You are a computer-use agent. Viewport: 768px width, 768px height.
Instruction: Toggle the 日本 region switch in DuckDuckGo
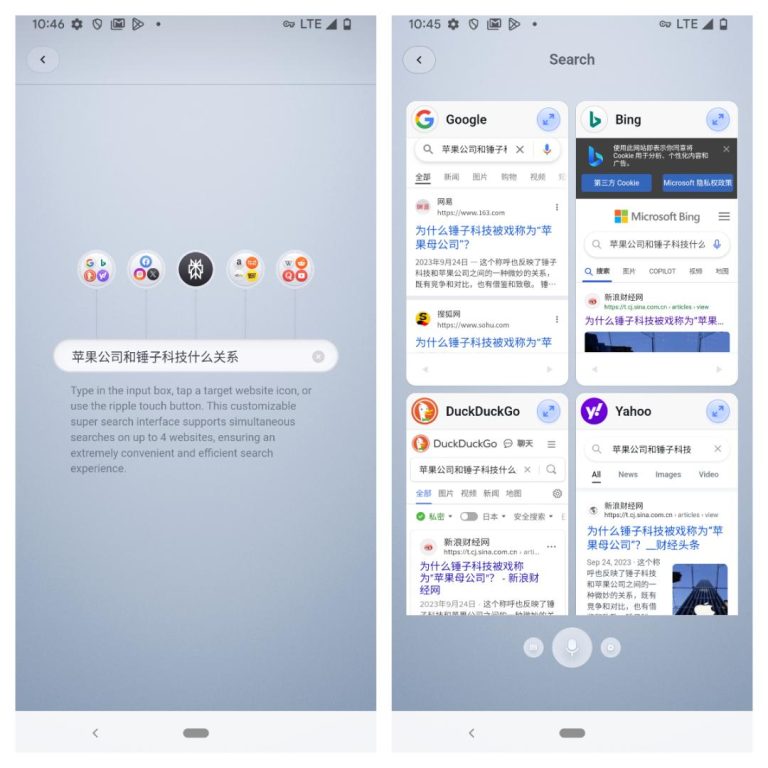pos(468,517)
